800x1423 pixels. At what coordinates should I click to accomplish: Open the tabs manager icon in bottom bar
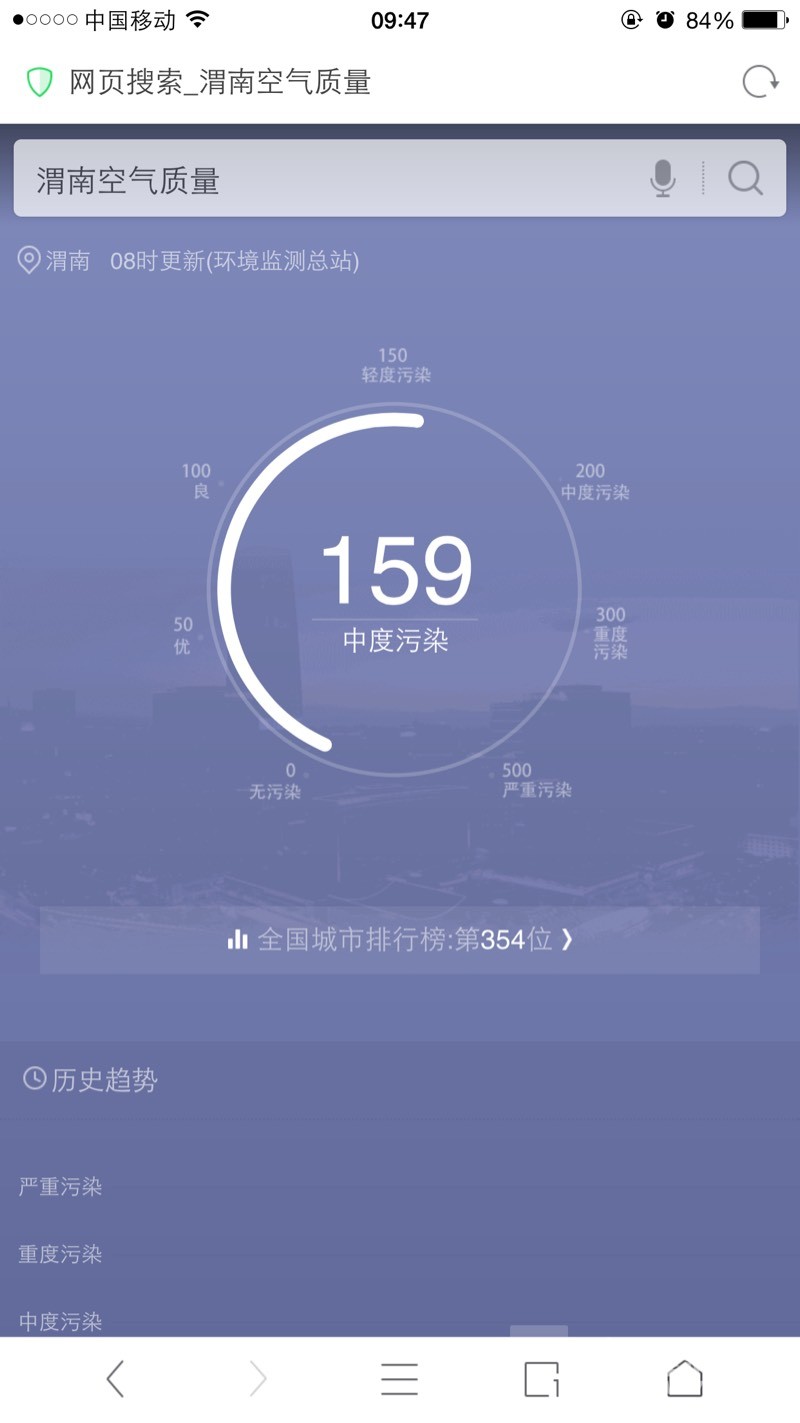[x=543, y=1377]
